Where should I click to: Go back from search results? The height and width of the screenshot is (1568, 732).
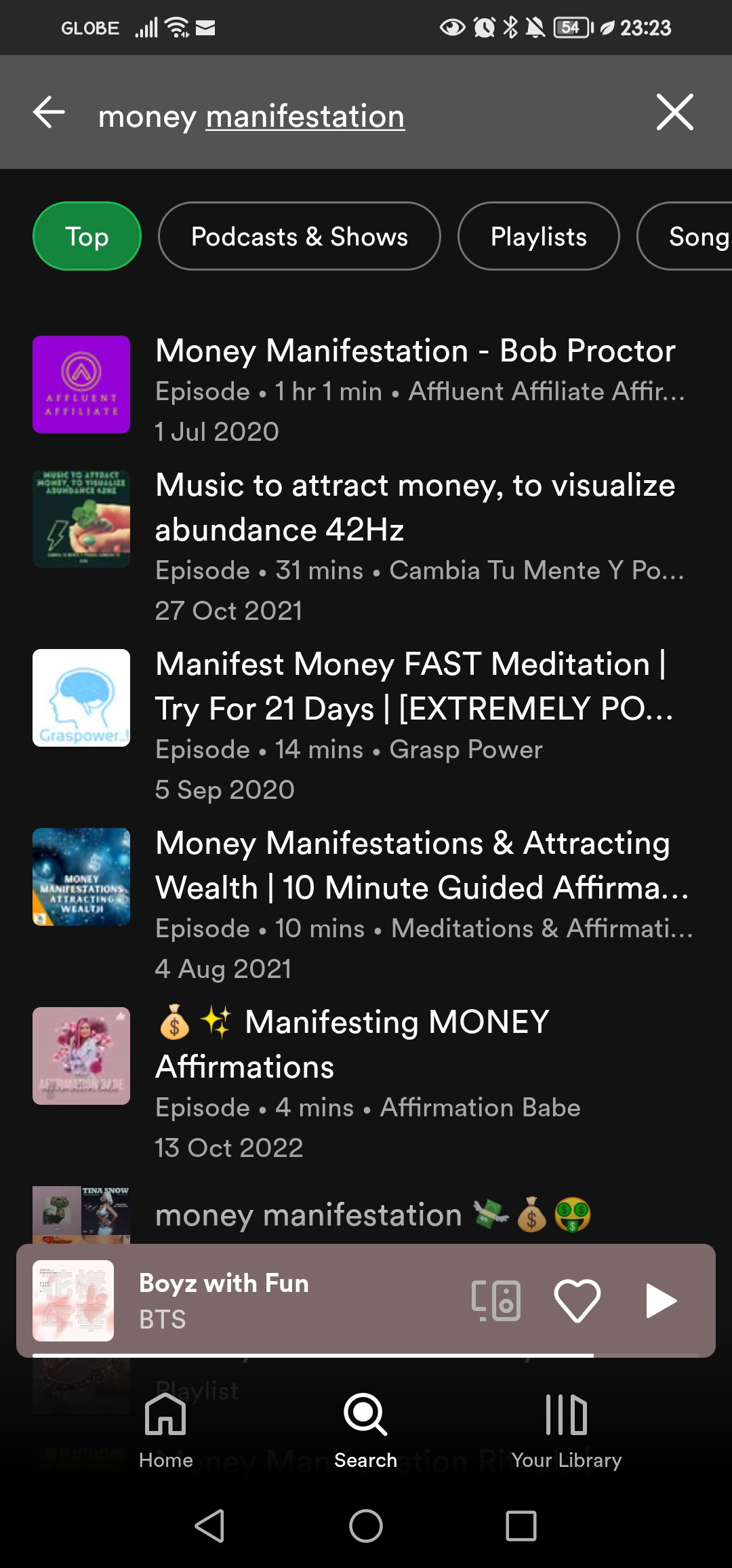pos(49,113)
